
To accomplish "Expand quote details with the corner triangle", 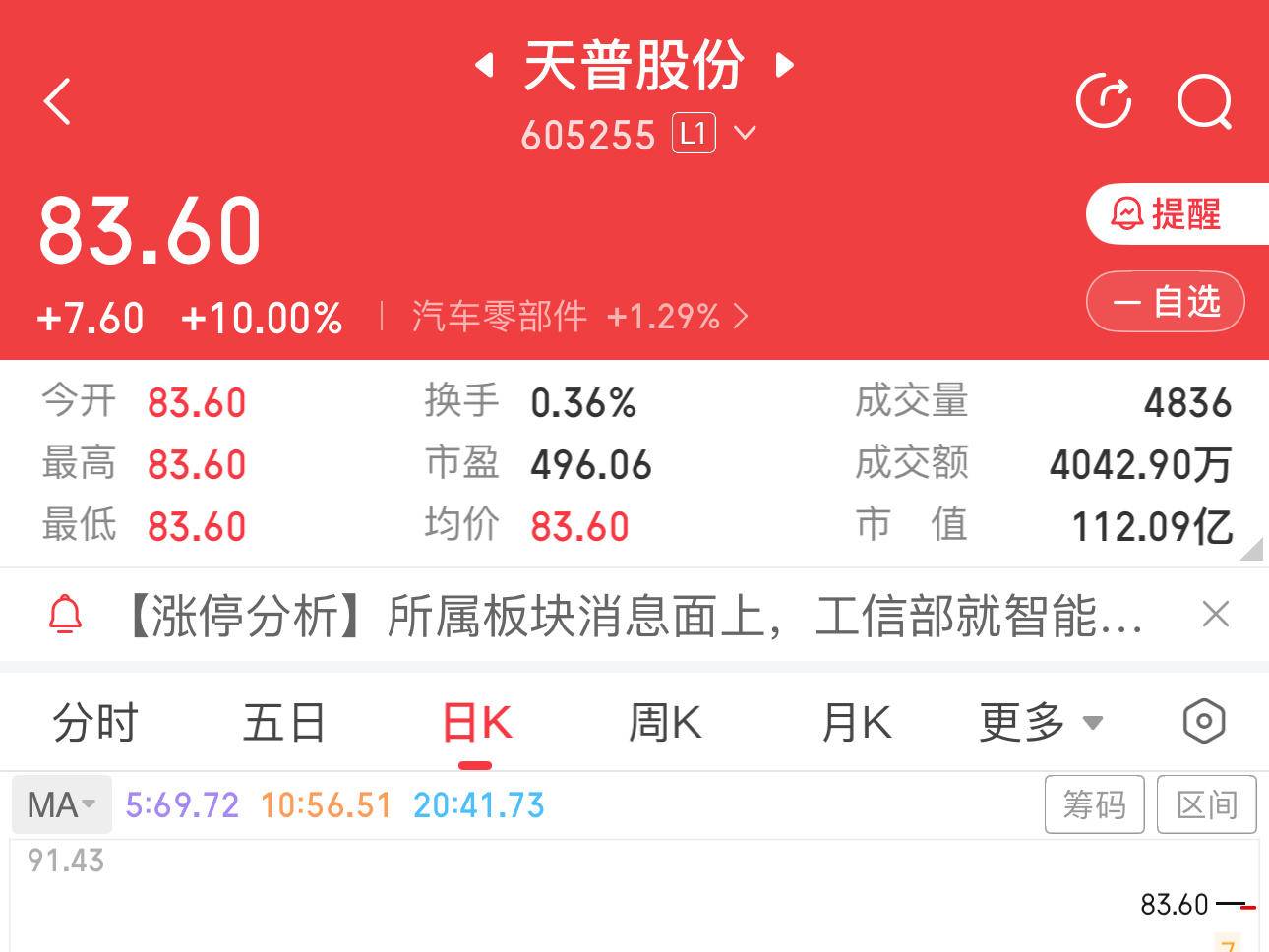I will click(1251, 549).
